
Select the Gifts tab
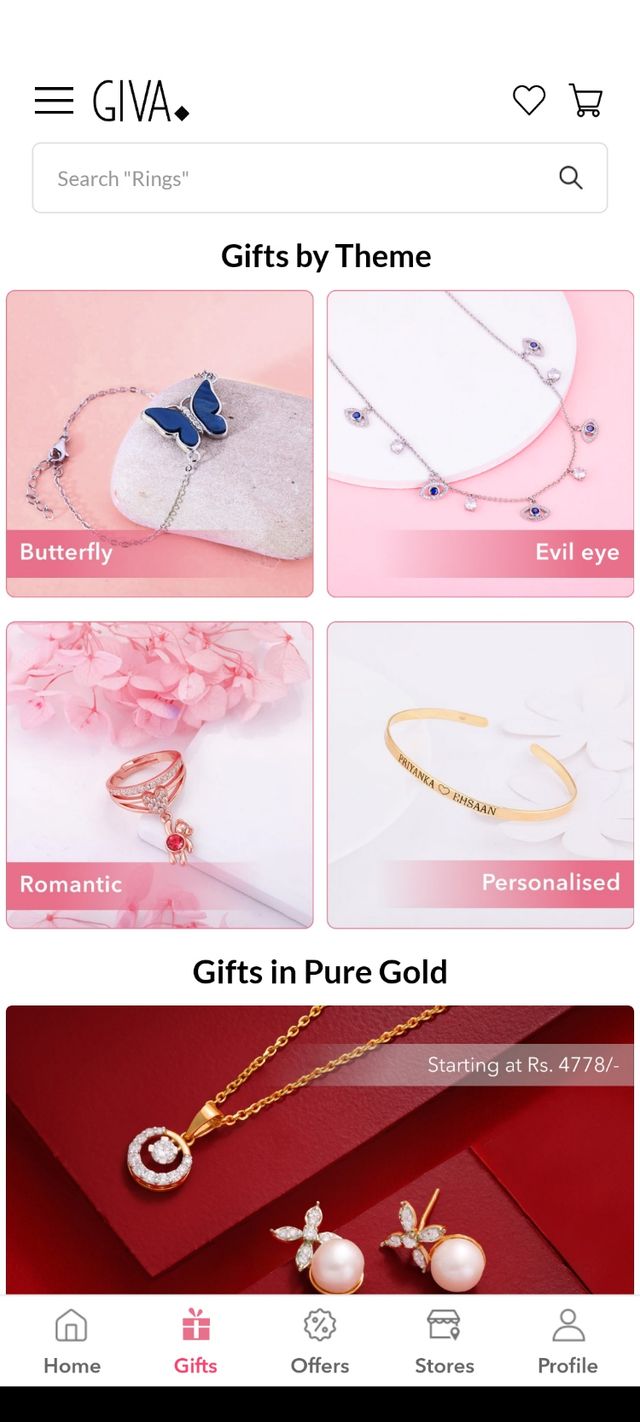tap(196, 1342)
